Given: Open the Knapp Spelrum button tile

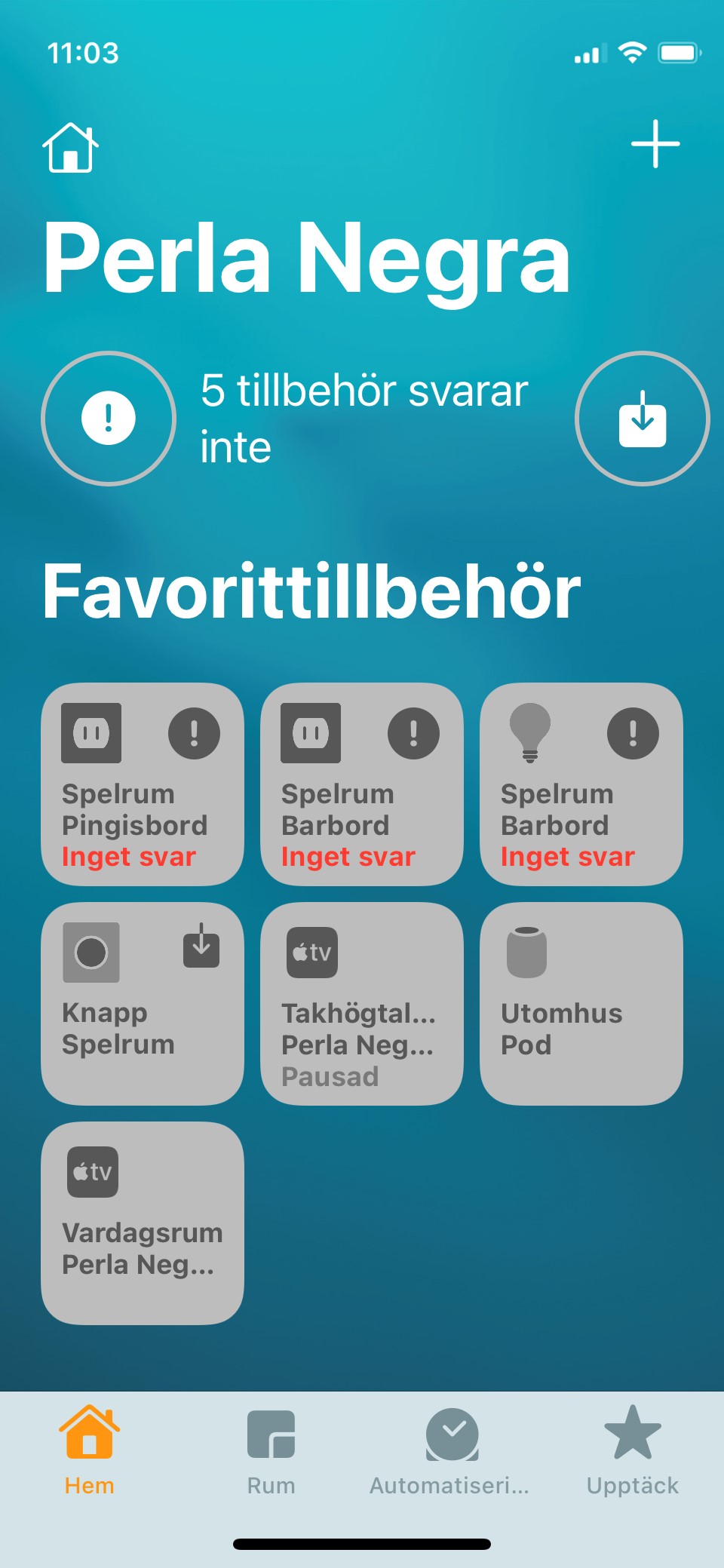Looking at the screenshot, I should [143, 1003].
